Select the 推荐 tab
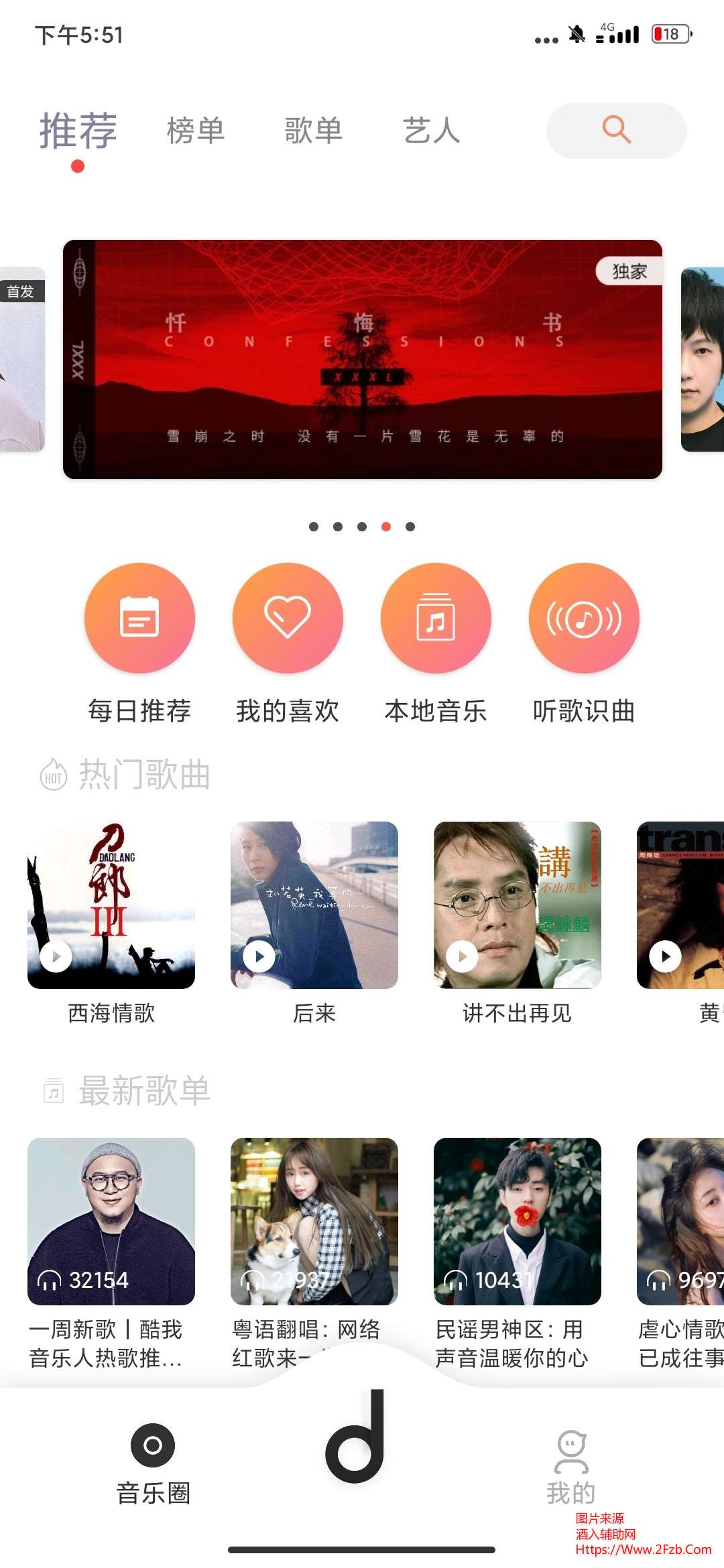 [78, 130]
